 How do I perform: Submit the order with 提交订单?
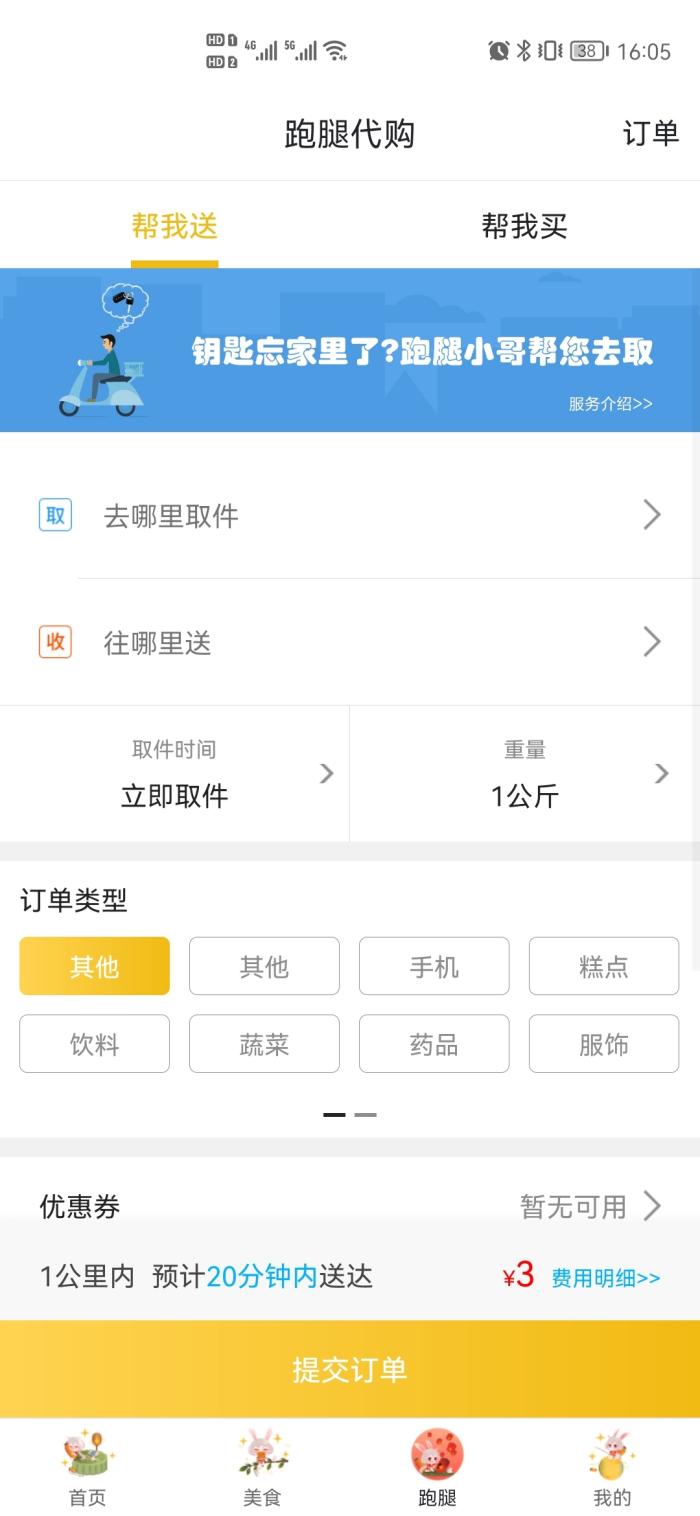(350, 1369)
